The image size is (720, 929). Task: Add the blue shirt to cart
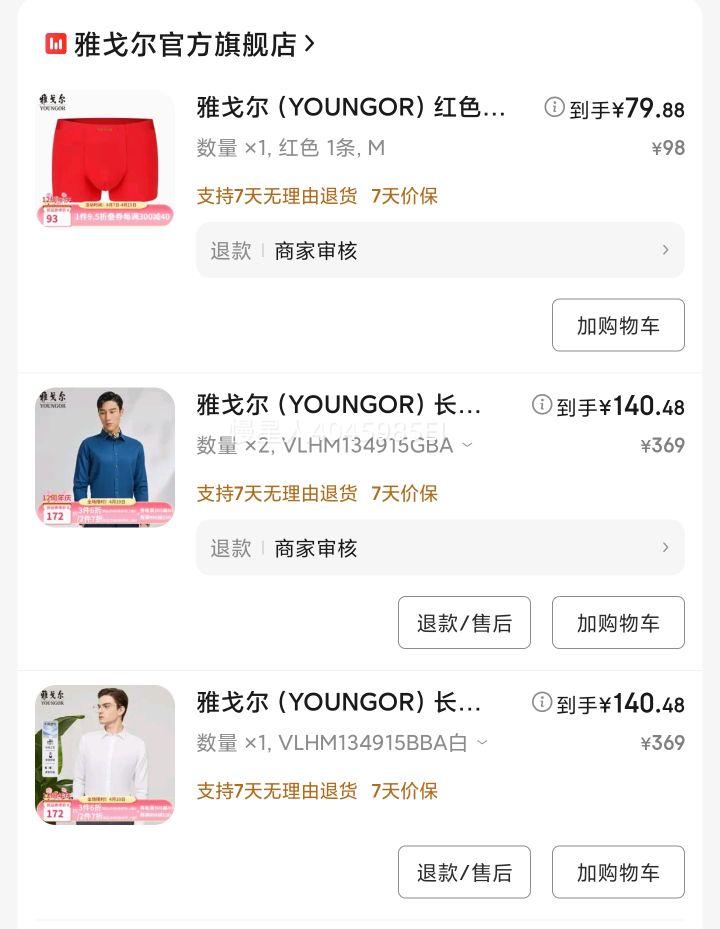[618, 623]
